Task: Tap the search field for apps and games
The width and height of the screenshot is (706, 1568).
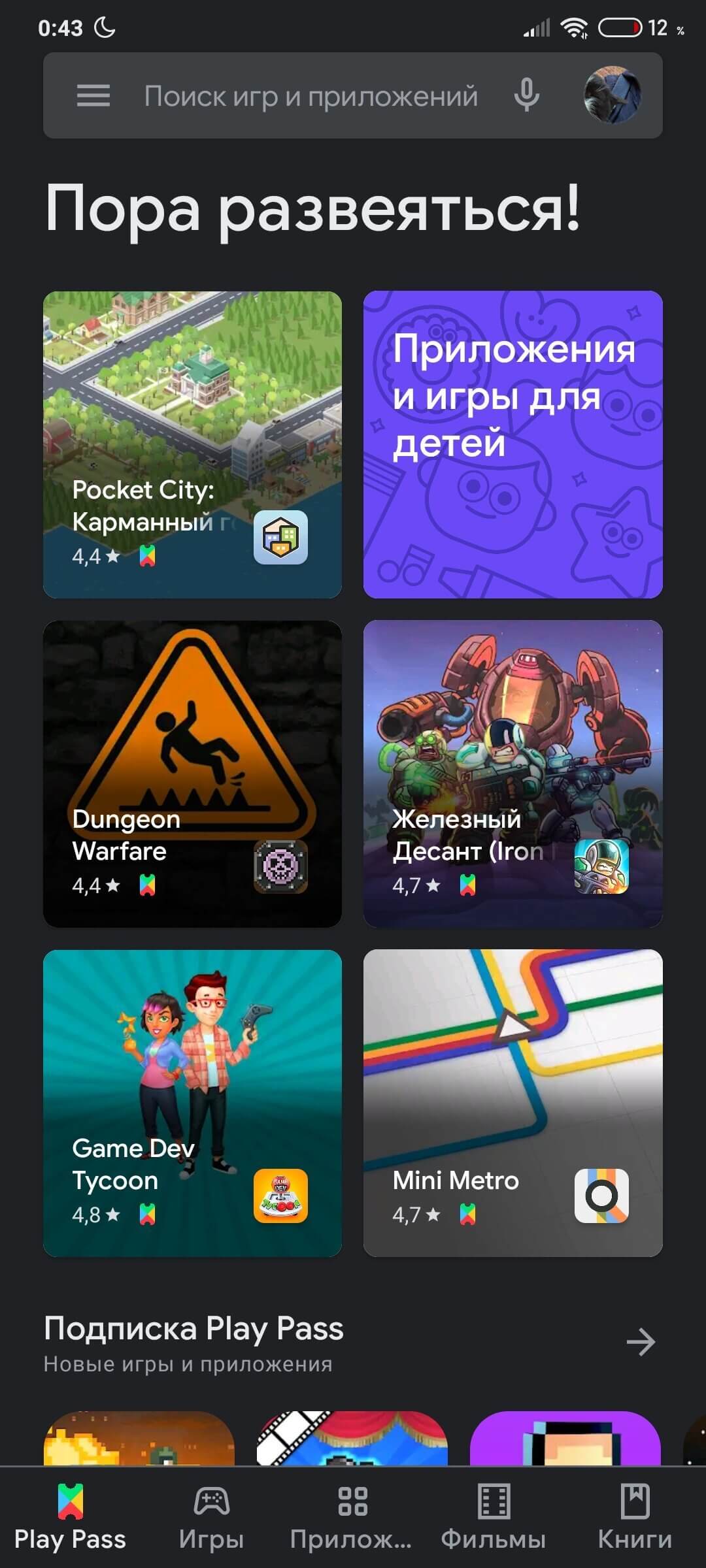Action: [x=311, y=96]
